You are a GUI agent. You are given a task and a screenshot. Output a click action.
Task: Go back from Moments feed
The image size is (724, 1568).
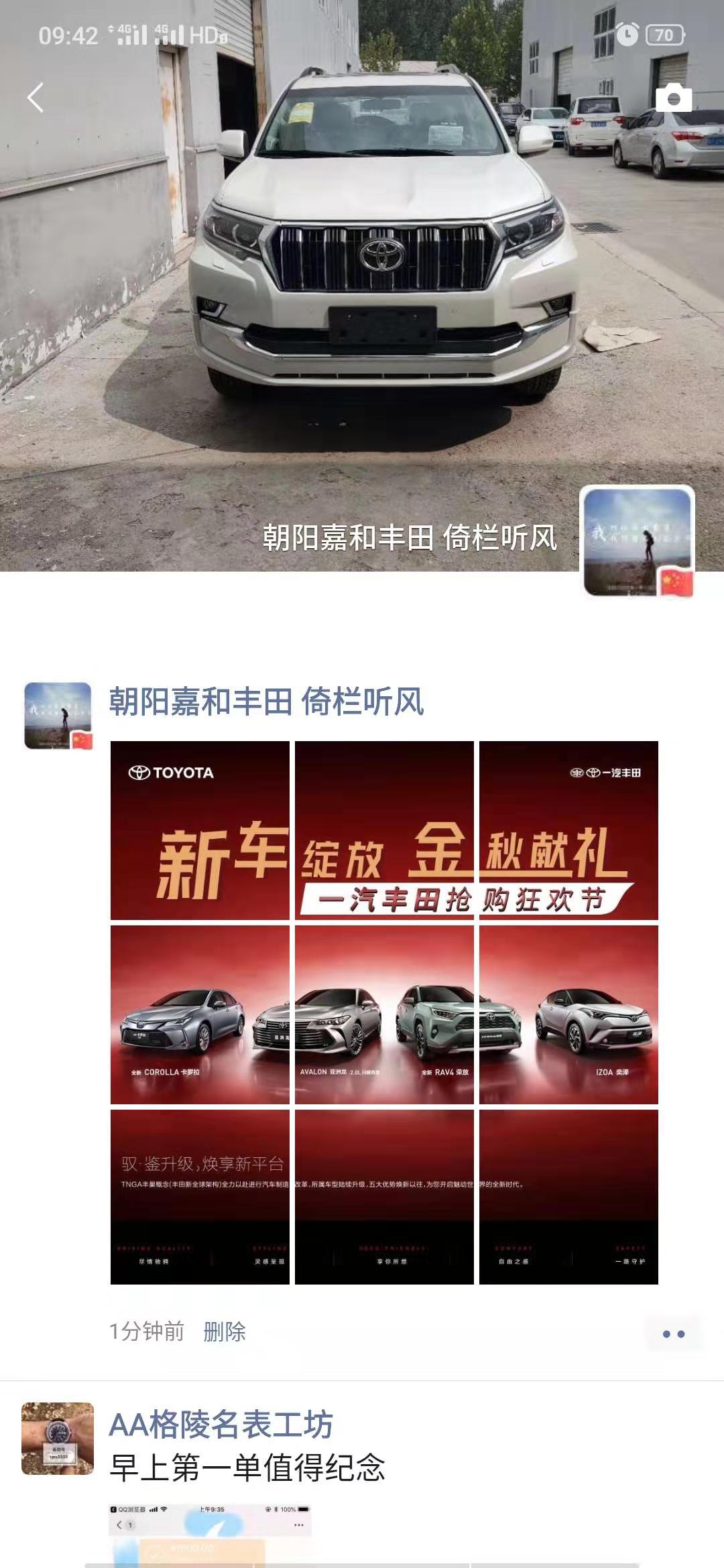(36, 98)
